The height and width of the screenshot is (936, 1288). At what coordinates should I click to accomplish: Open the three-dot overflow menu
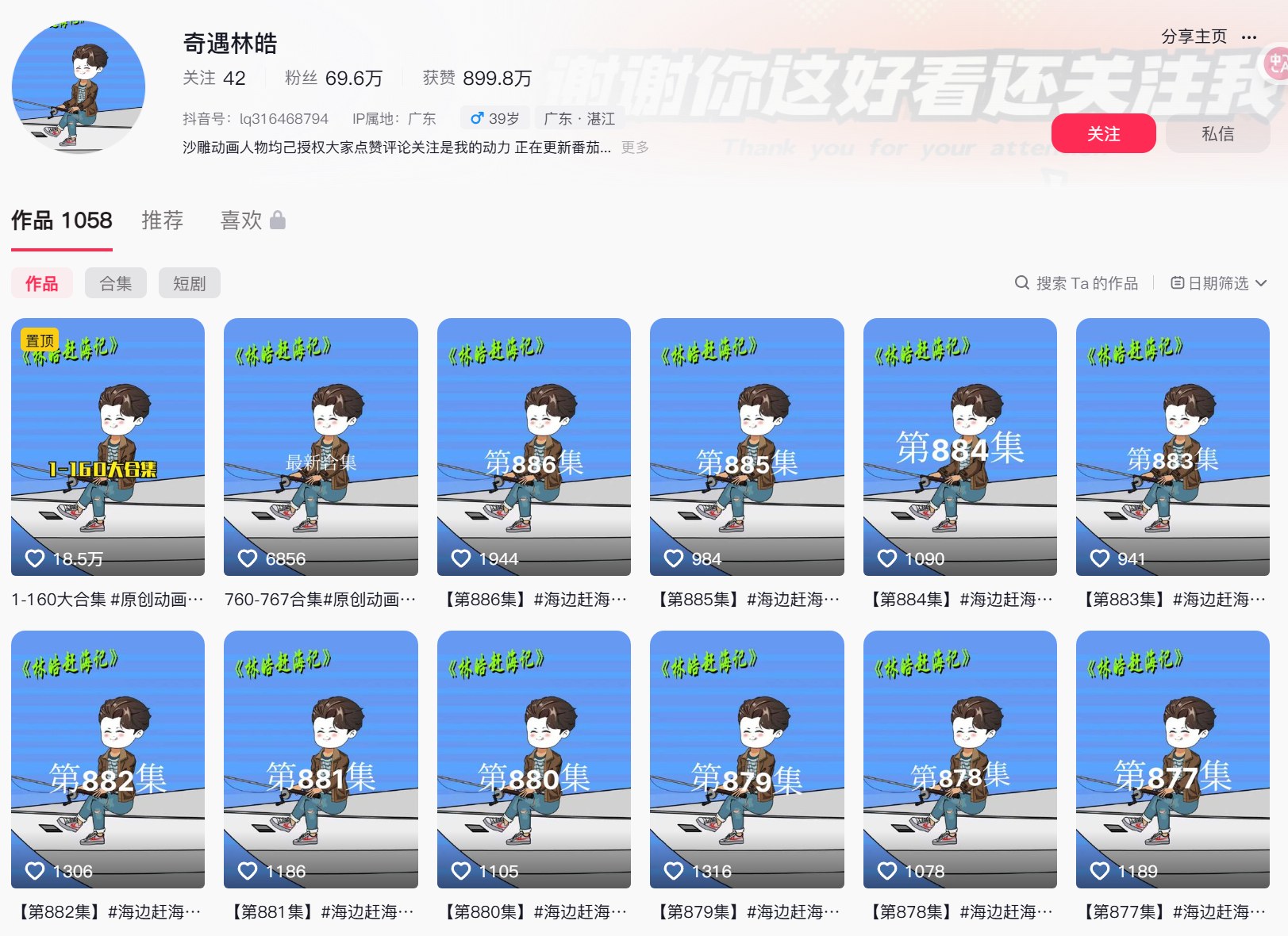click(x=1249, y=37)
